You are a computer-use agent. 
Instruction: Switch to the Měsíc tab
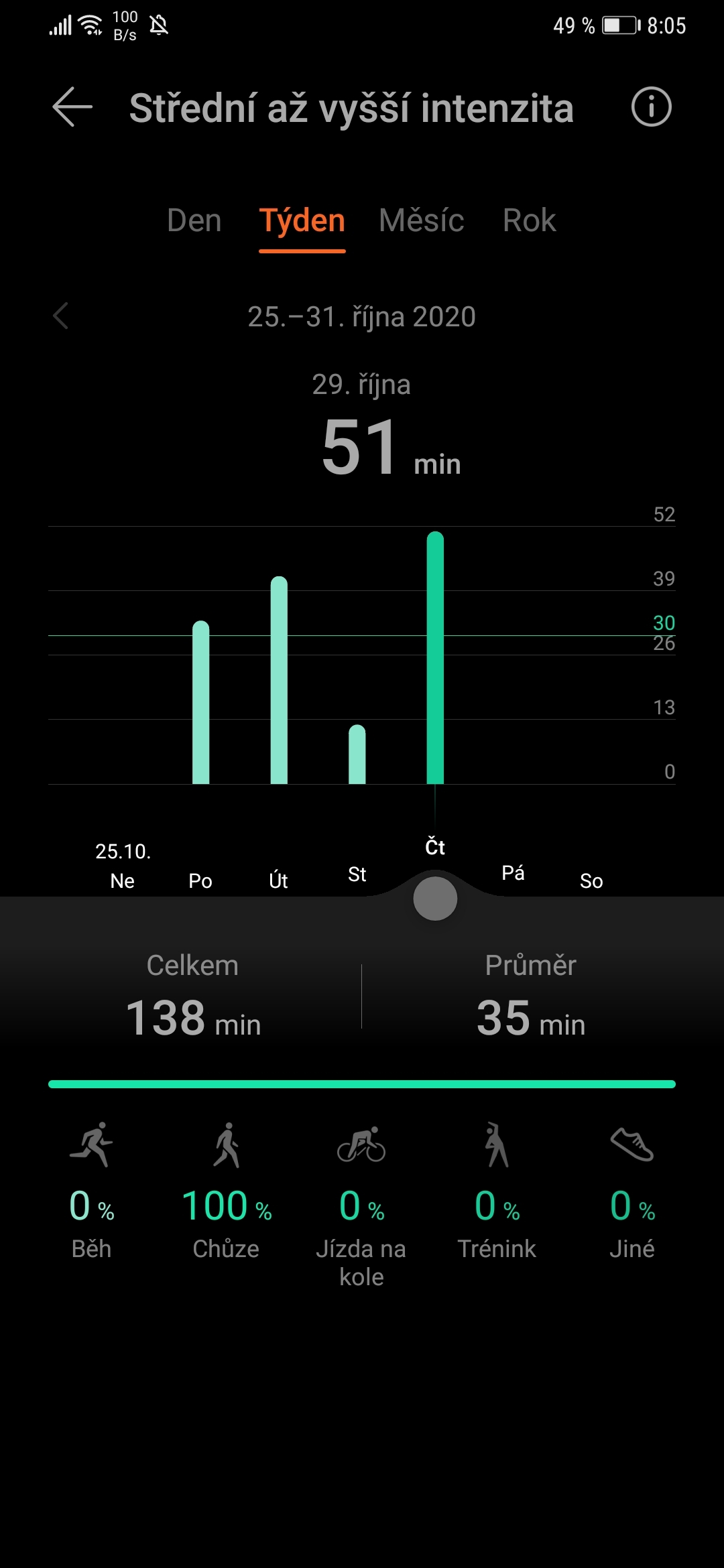coord(421,220)
